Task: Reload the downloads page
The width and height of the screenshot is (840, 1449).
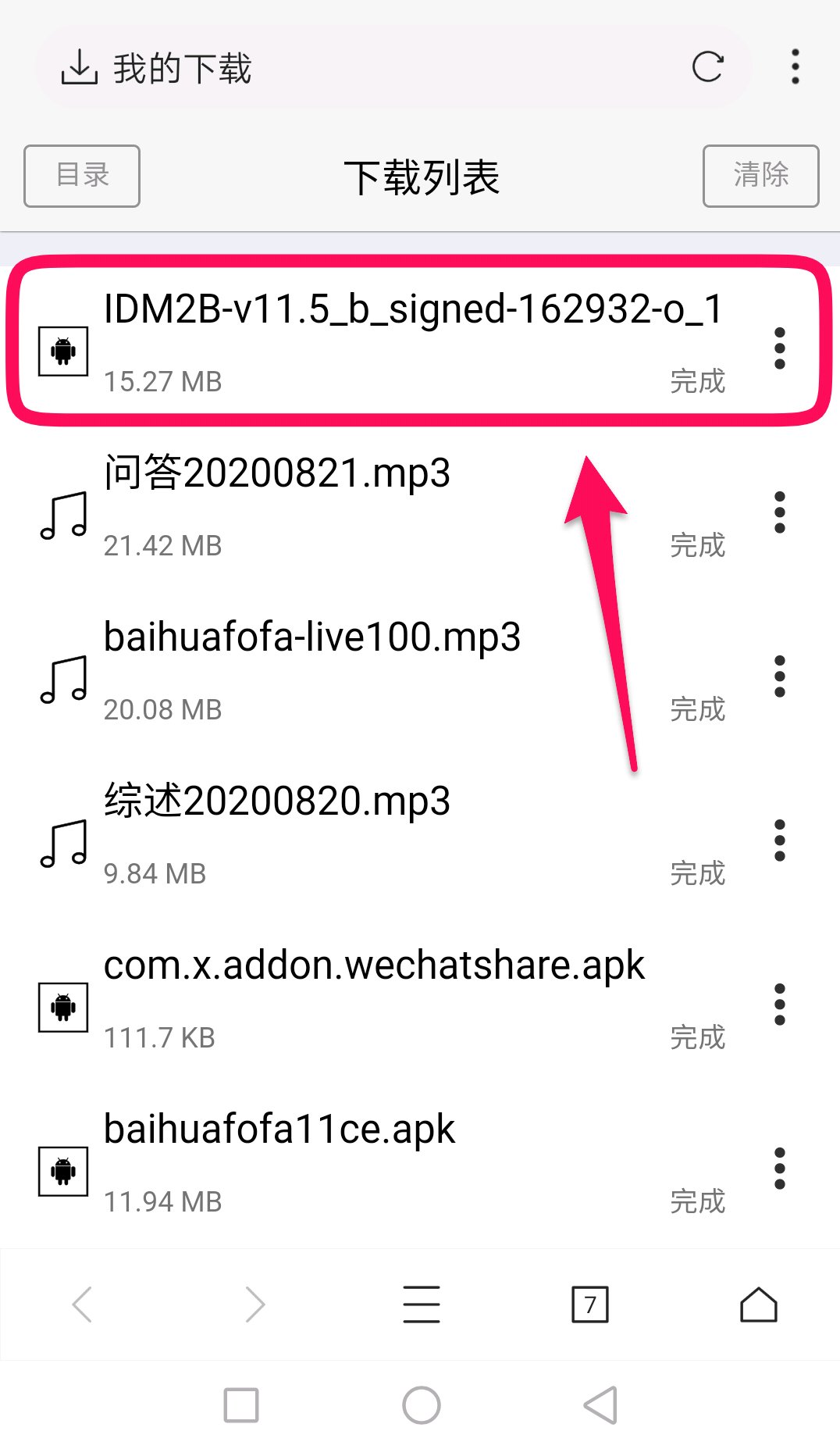Action: pyautogui.click(x=707, y=67)
